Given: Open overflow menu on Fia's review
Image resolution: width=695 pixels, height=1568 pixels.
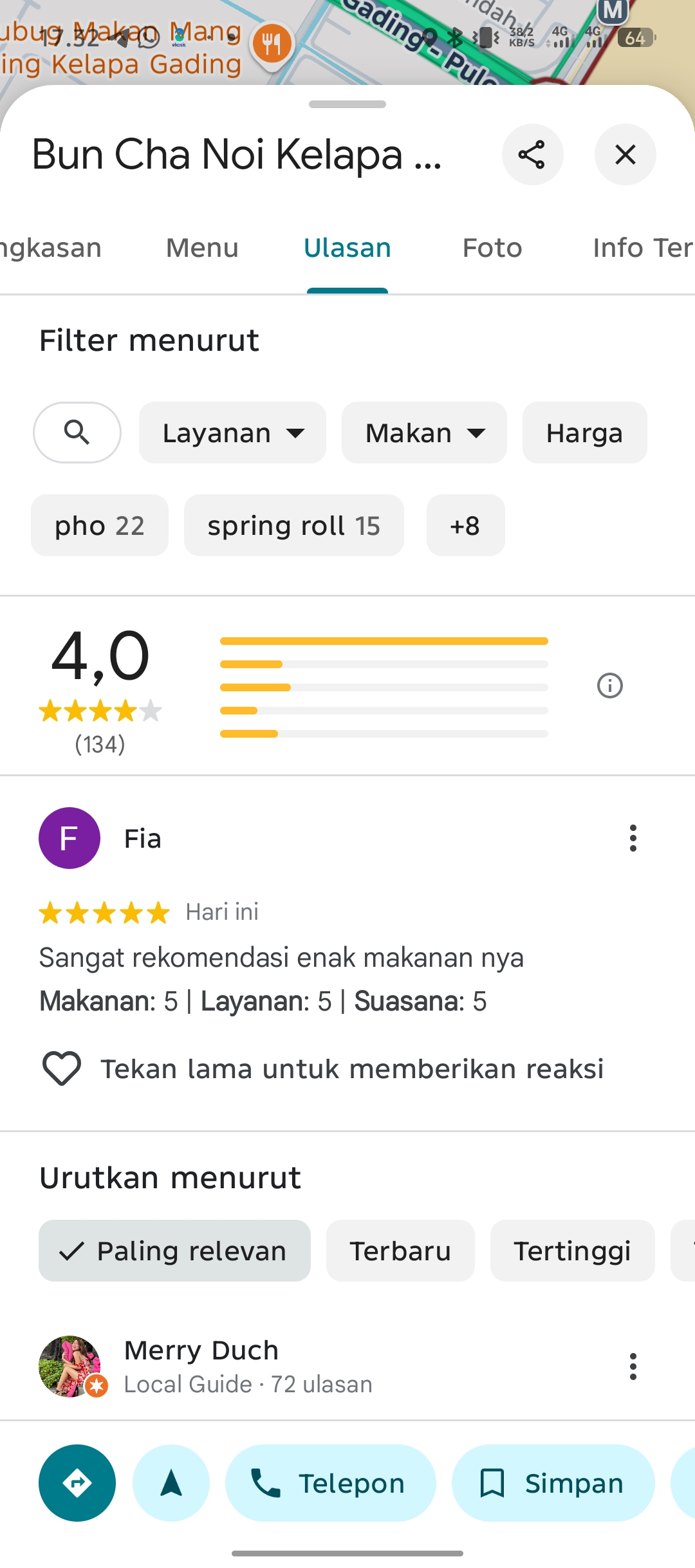Looking at the screenshot, I should point(633,838).
